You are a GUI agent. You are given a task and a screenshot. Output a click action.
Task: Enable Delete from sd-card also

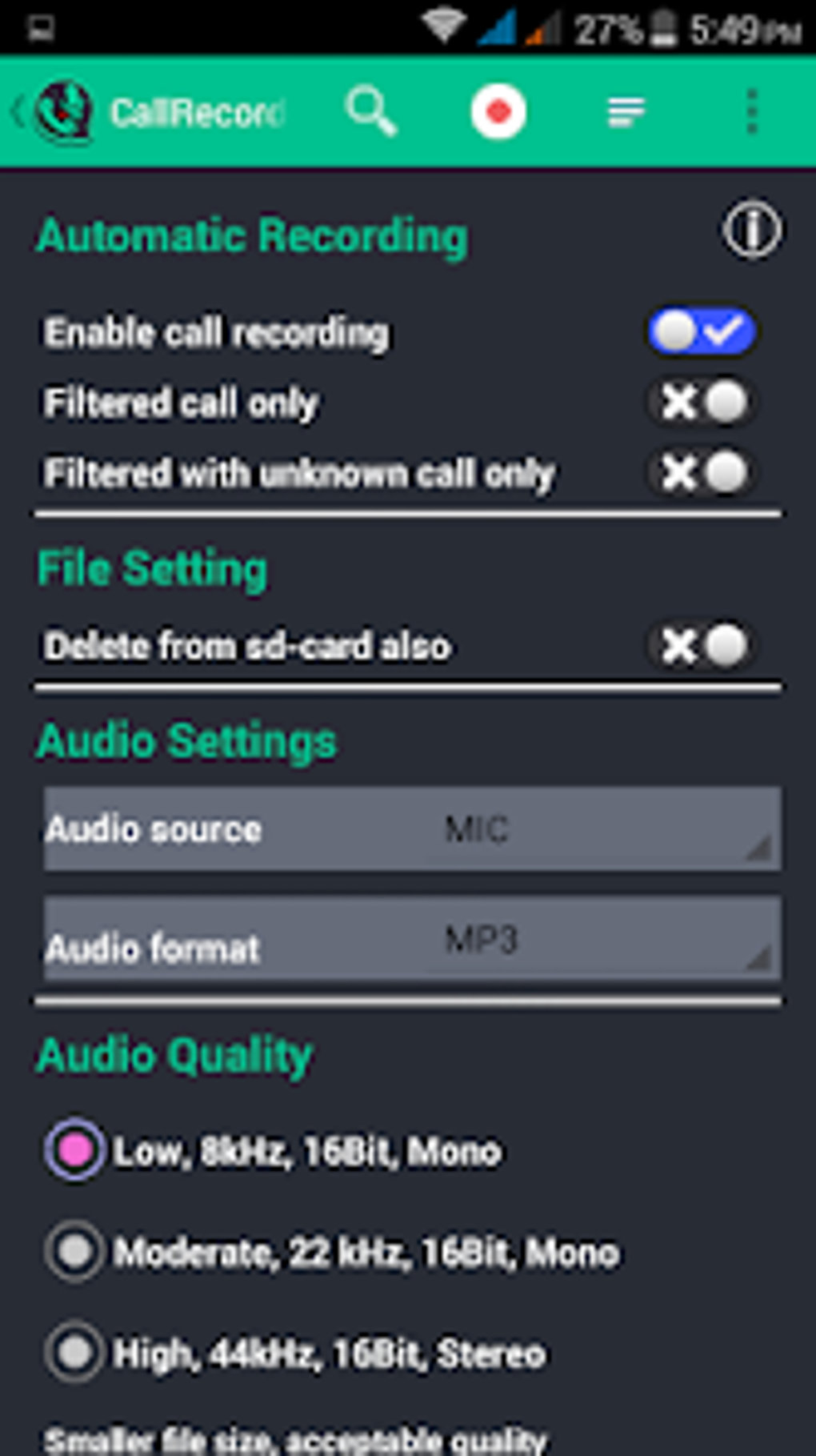702,646
